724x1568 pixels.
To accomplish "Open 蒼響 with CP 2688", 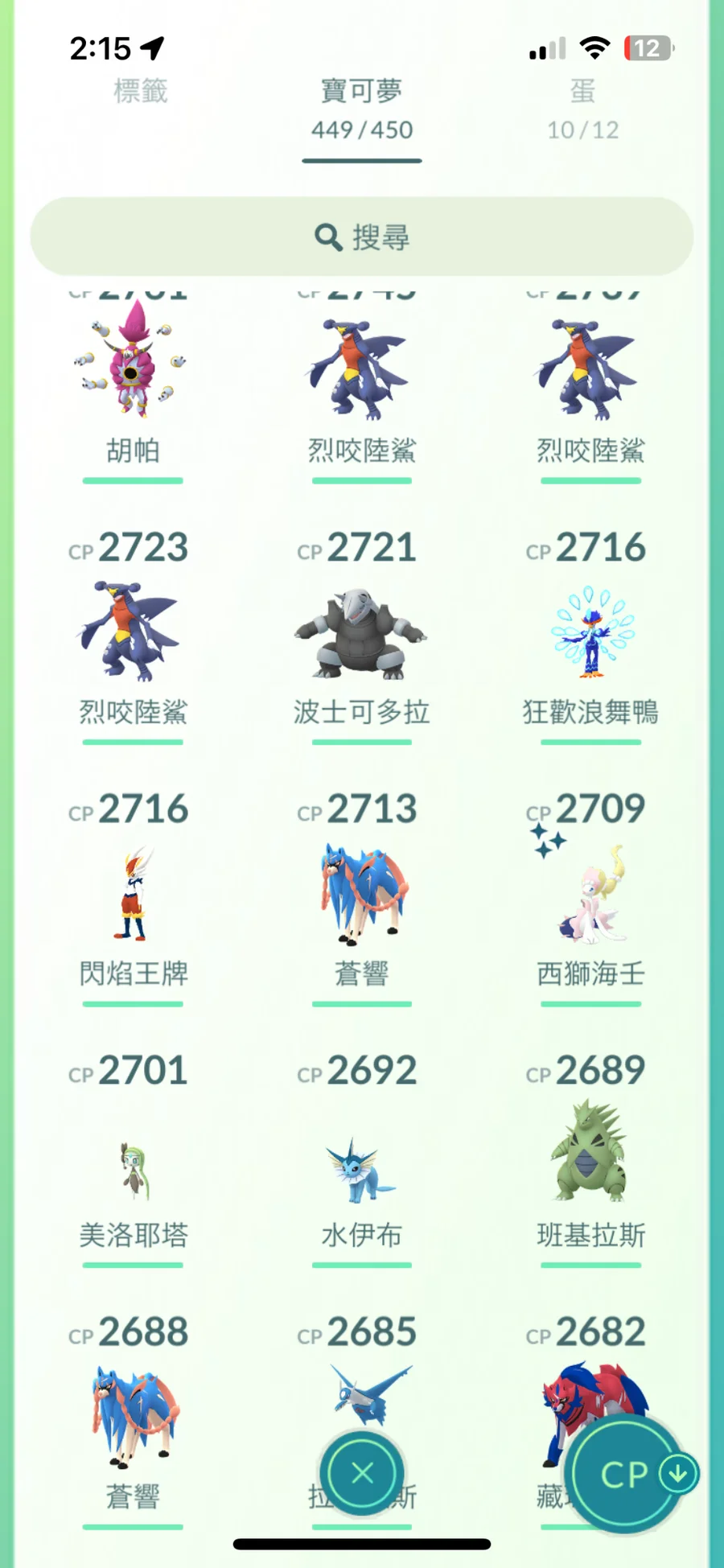I will 133,1416.
